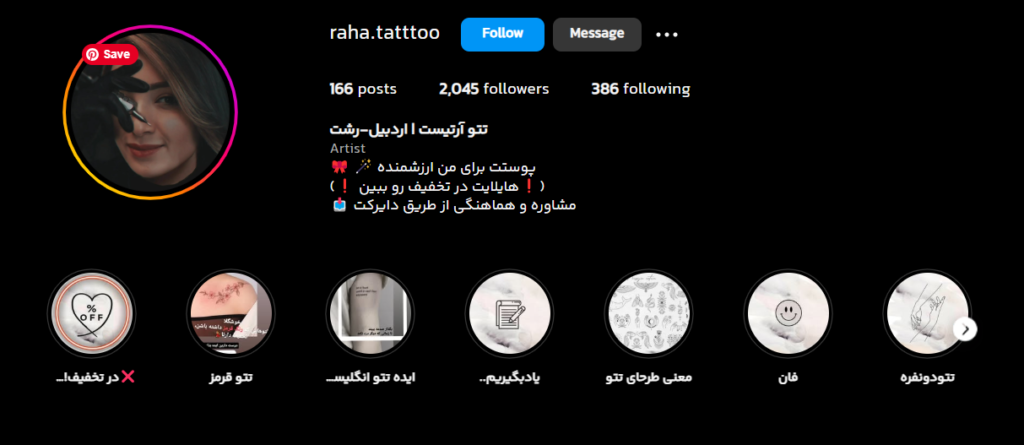
Task: Show more highlights with the right arrow
Action: [x=965, y=329]
